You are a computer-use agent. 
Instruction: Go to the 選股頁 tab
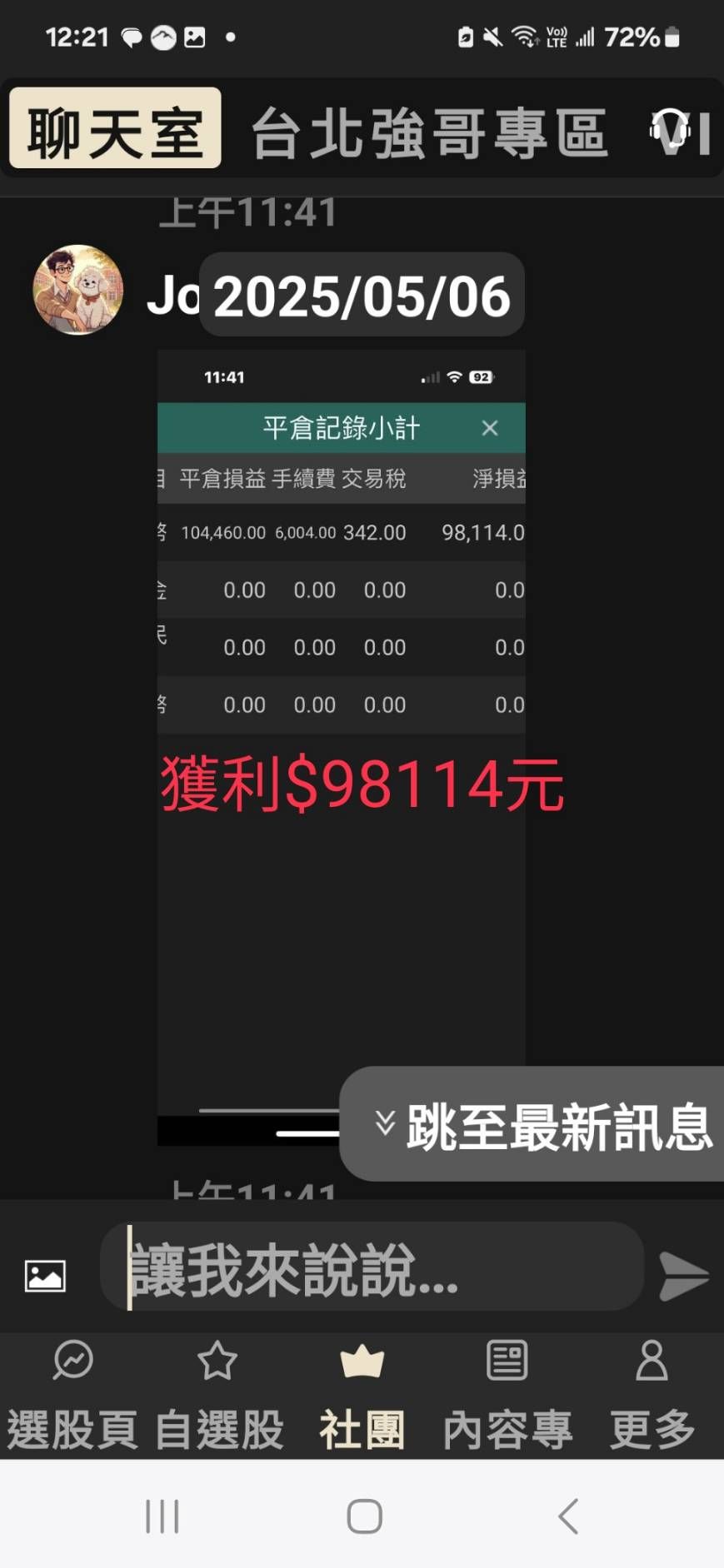coord(72,1395)
